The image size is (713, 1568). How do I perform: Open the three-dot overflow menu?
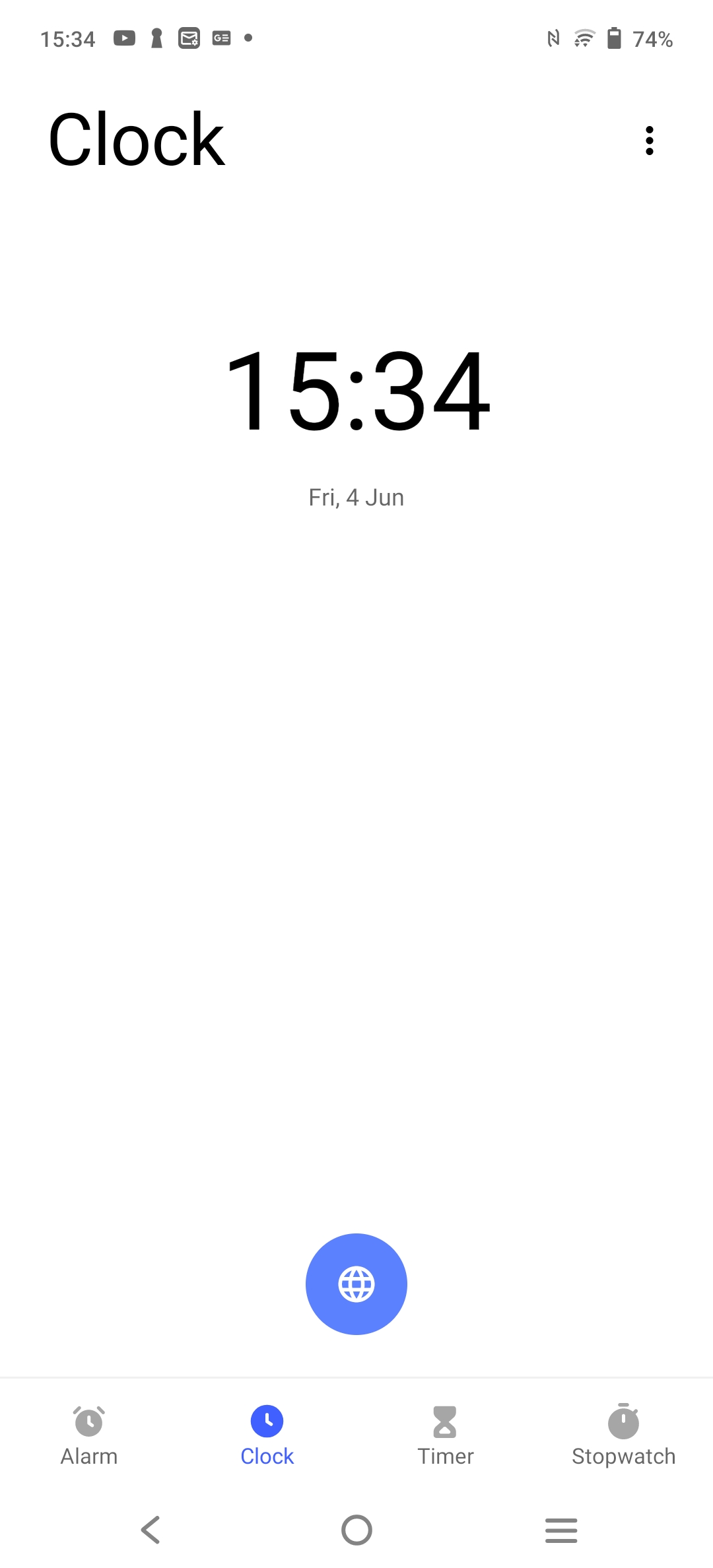pos(650,141)
